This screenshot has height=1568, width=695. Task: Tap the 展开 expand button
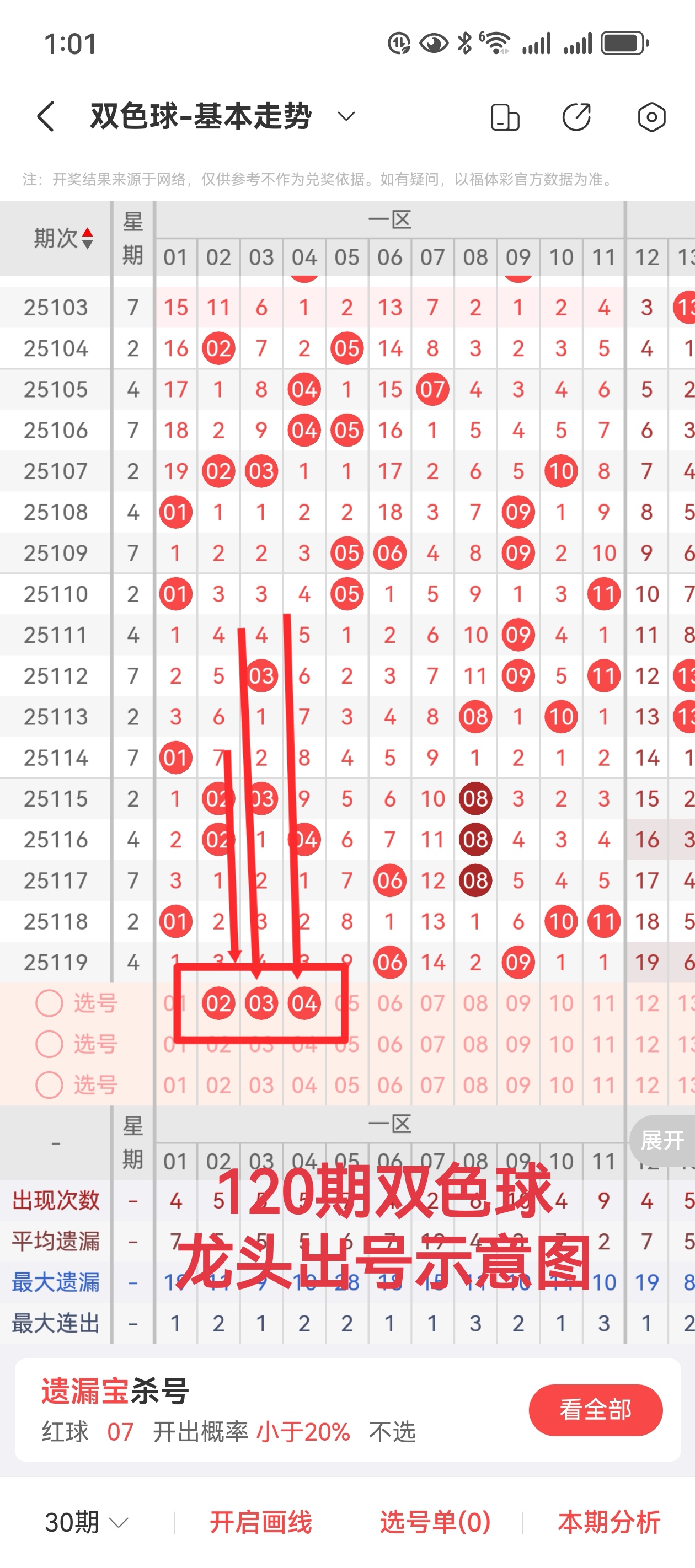coord(662,1140)
